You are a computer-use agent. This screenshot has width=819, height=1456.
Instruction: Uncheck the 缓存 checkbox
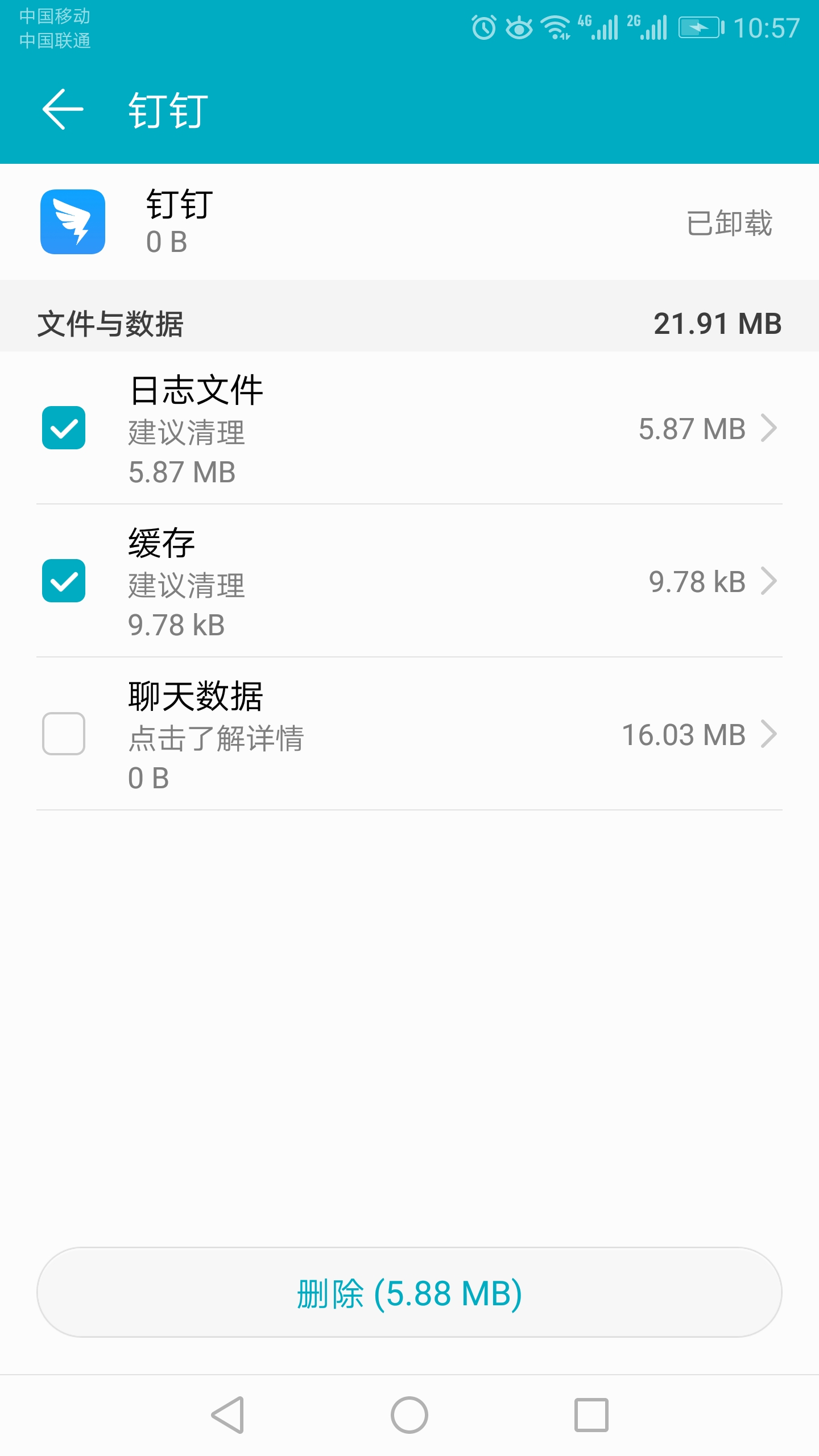pos(64,581)
